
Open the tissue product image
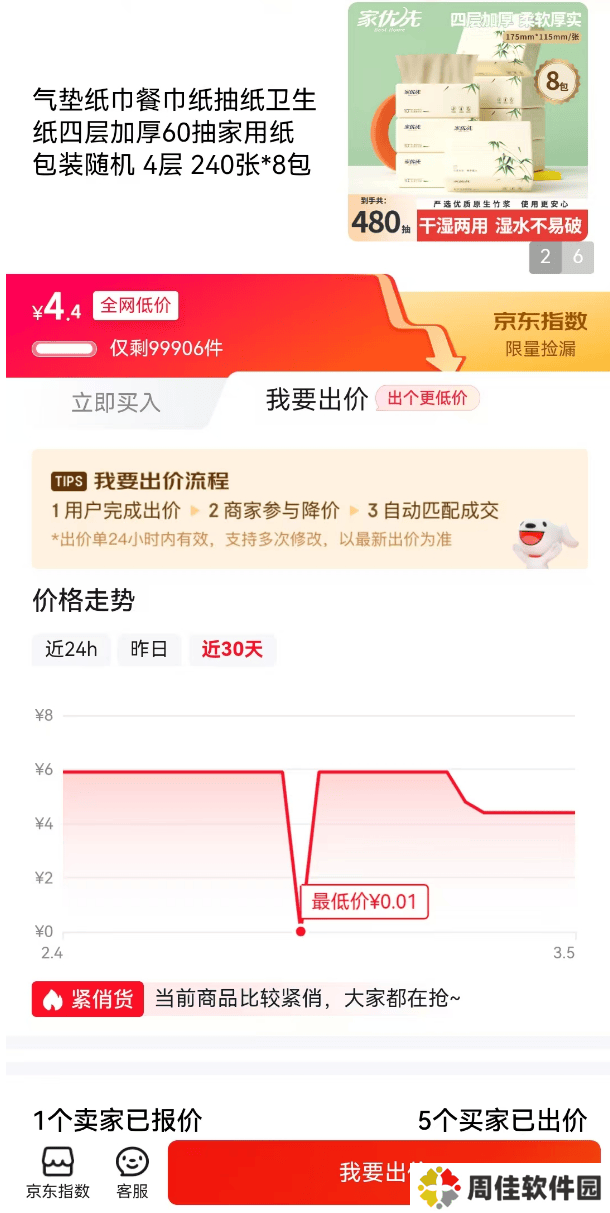[468, 122]
